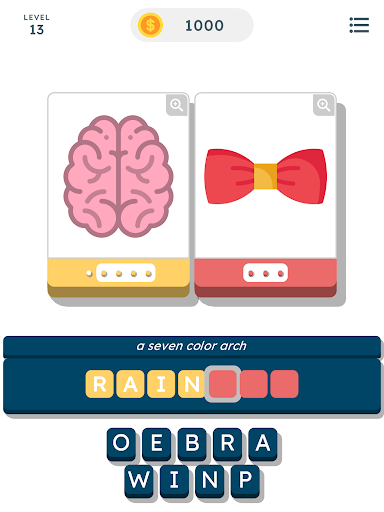
Task: Select the highlighted empty answer slot
Action: [x=223, y=384]
